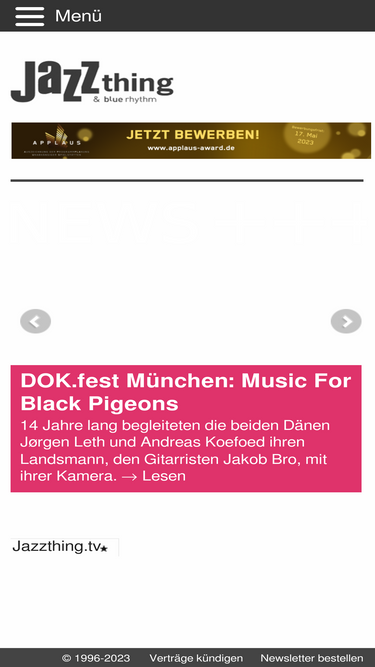
Task: Advance to the next news slide
Action: (x=346, y=321)
